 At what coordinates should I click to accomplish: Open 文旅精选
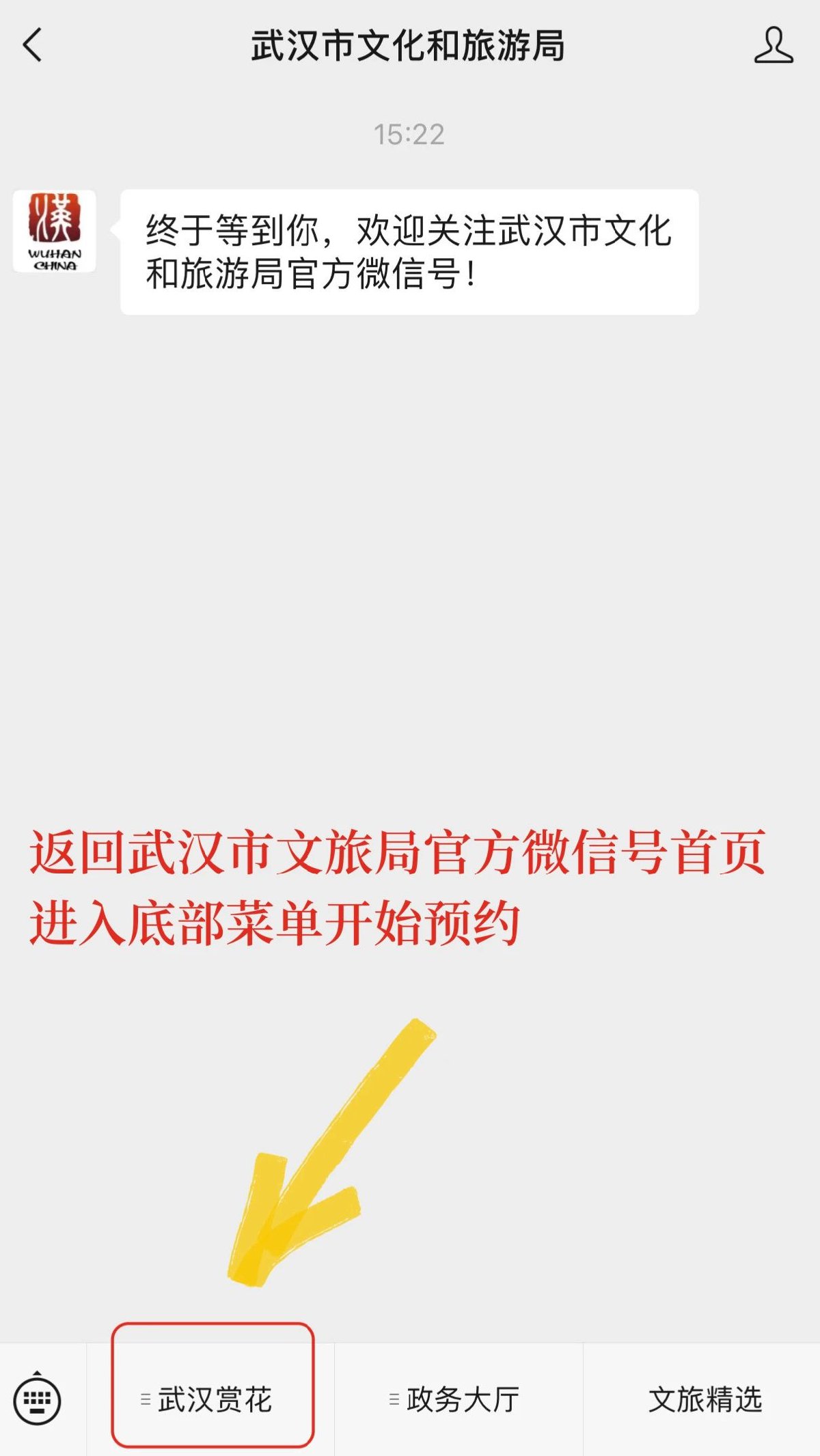click(704, 1399)
